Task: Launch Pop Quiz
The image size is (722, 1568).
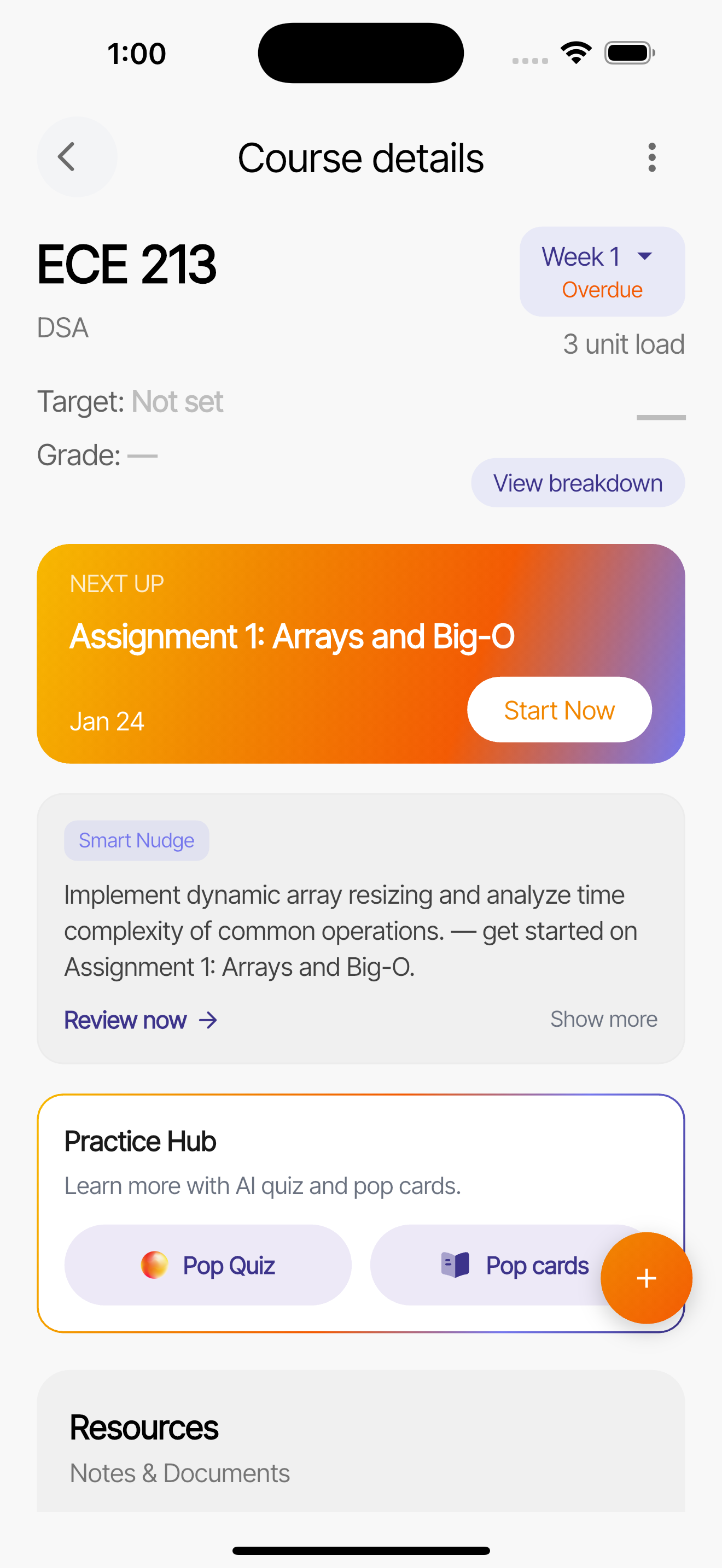Action: click(208, 1266)
